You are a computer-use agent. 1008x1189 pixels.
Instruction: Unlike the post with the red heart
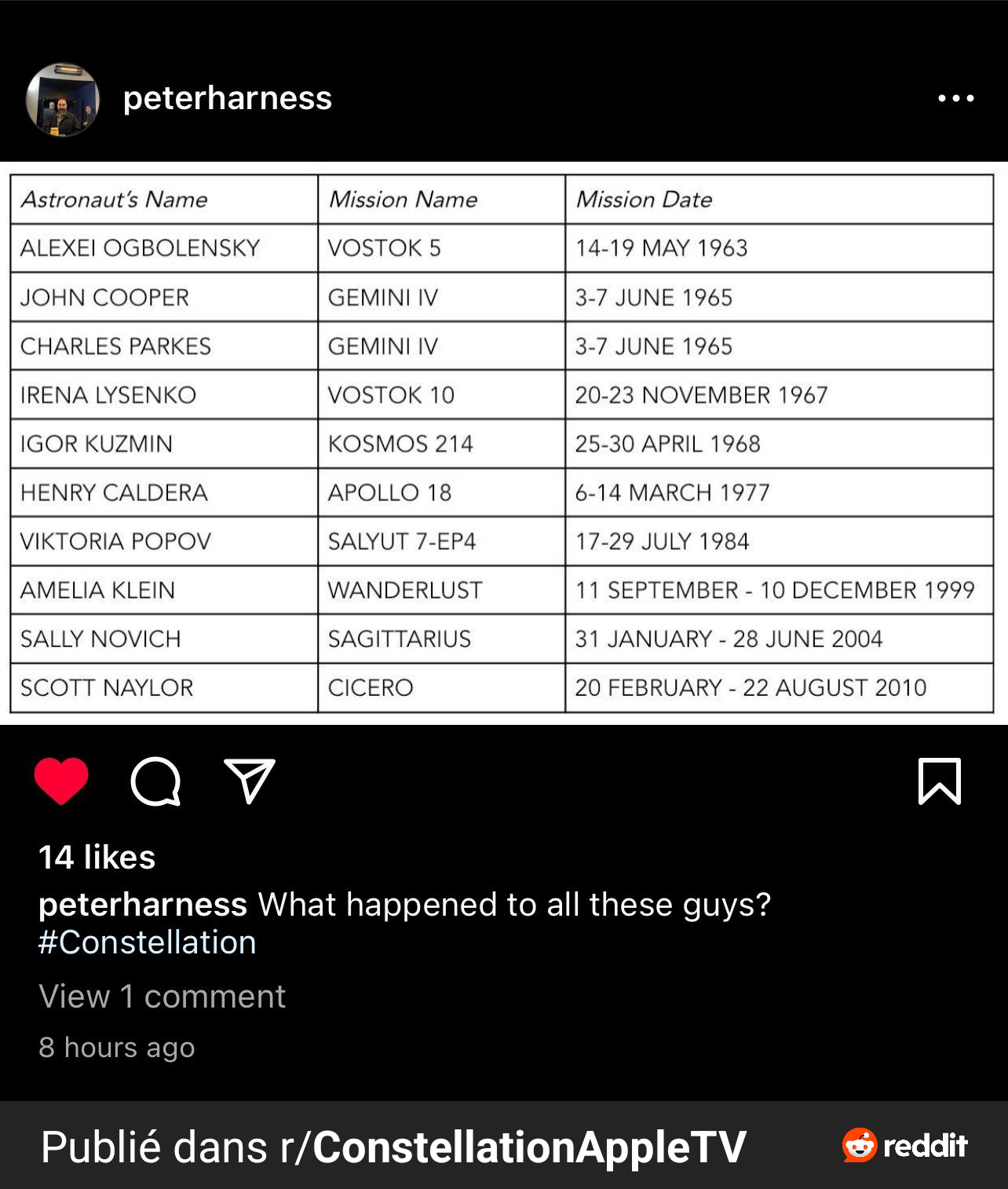pyautogui.click(x=61, y=781)
